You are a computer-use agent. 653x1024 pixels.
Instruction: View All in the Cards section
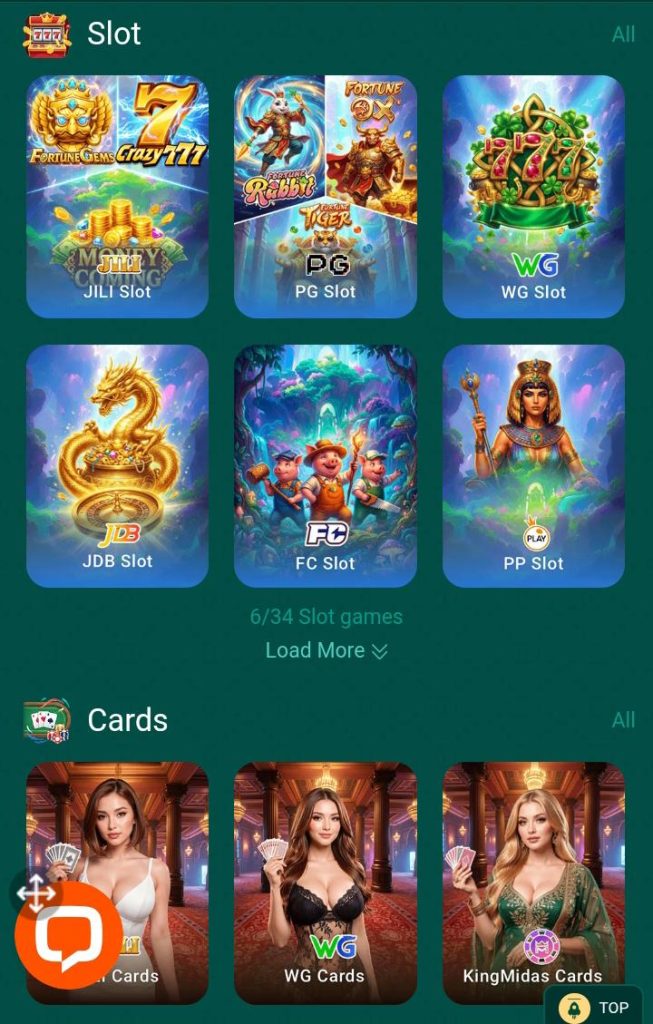pos(623,720)
